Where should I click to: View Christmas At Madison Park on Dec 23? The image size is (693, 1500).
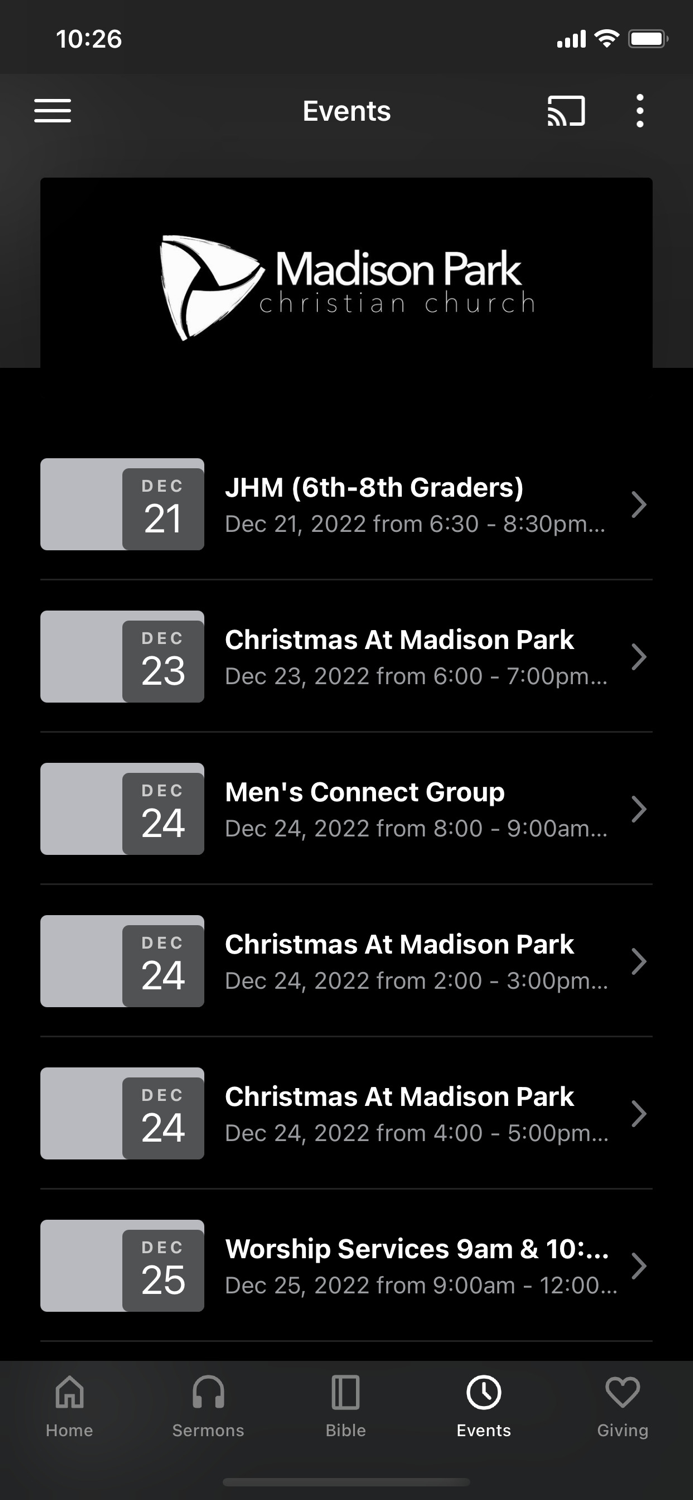[x=346, y=657]
